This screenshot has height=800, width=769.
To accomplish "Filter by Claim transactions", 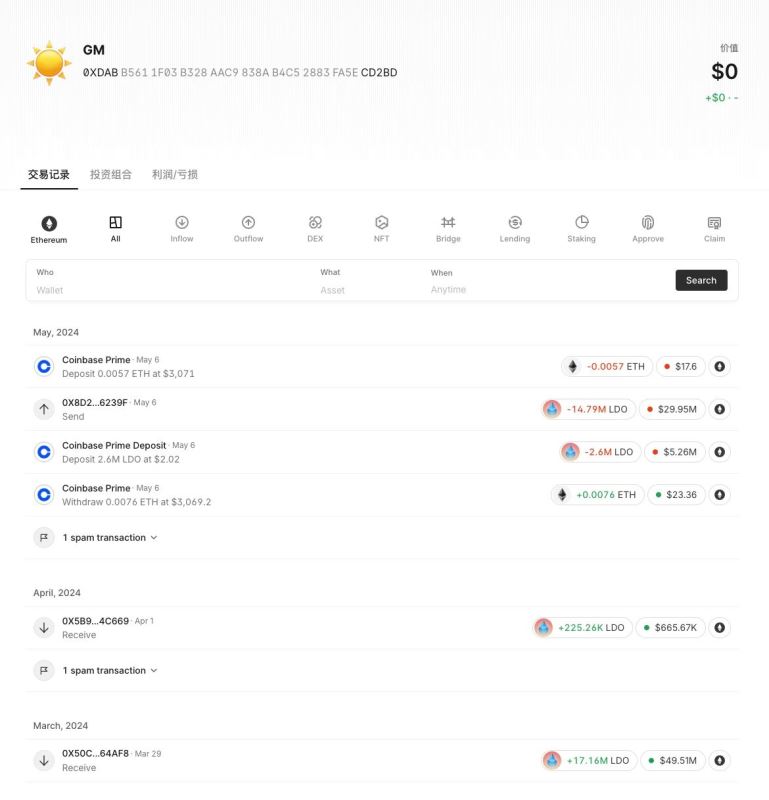I will coord(714,229).
